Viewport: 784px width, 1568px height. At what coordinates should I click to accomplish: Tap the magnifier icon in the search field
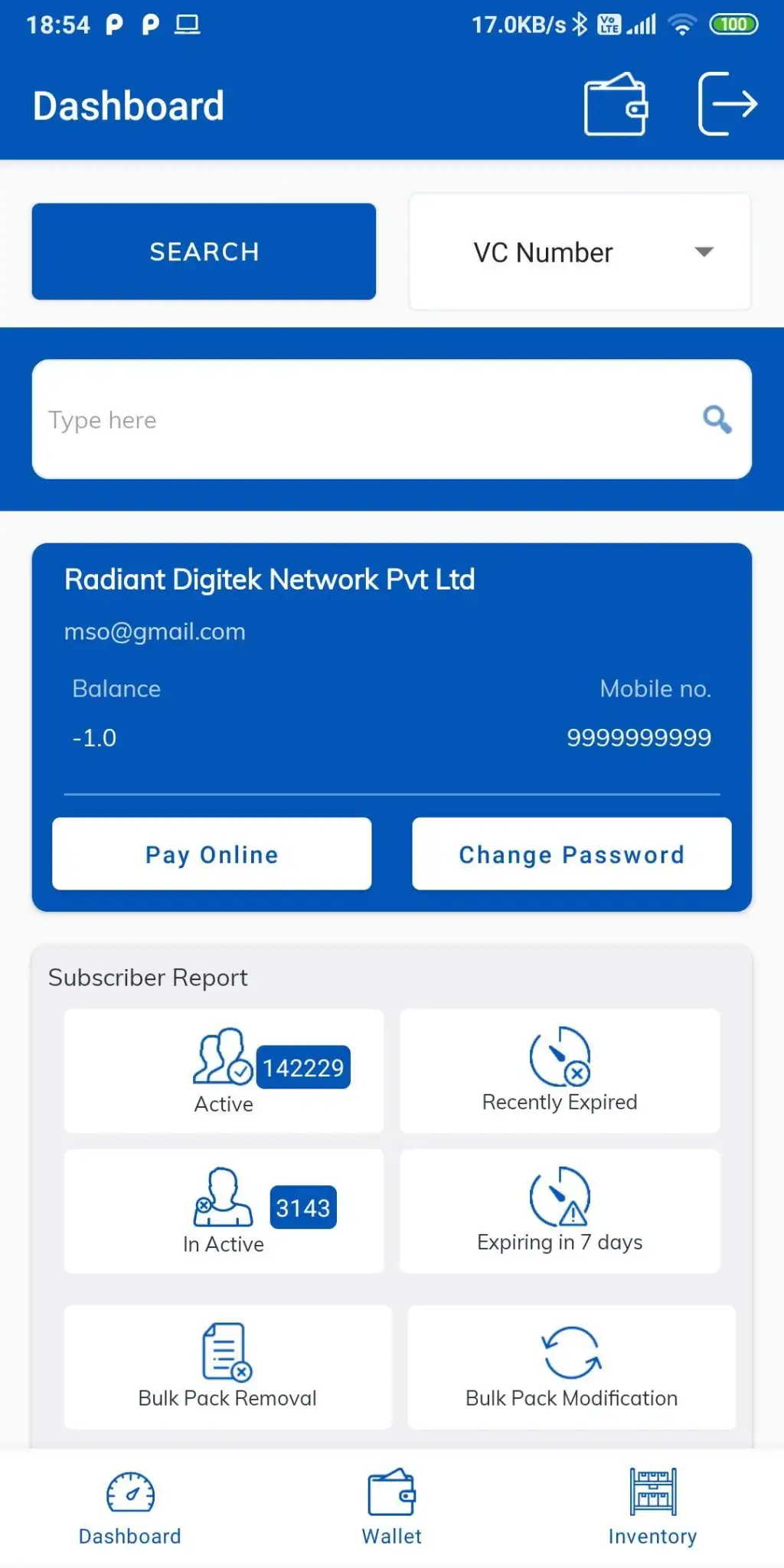tap(717, 420)
